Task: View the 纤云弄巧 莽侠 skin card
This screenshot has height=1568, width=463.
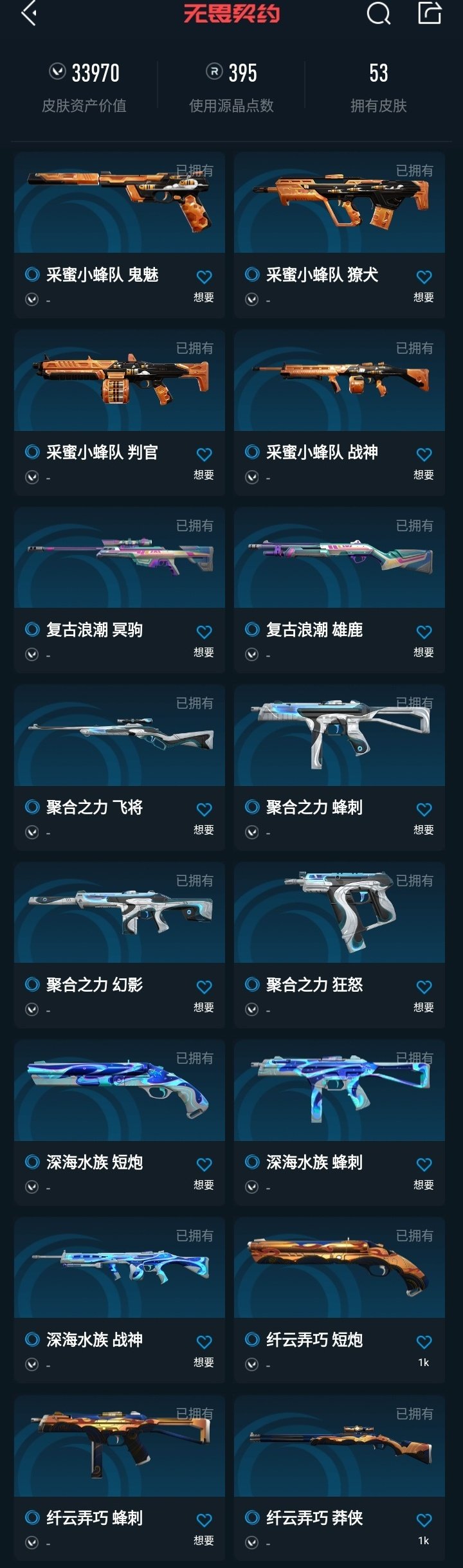Action: pos(340,1446)
